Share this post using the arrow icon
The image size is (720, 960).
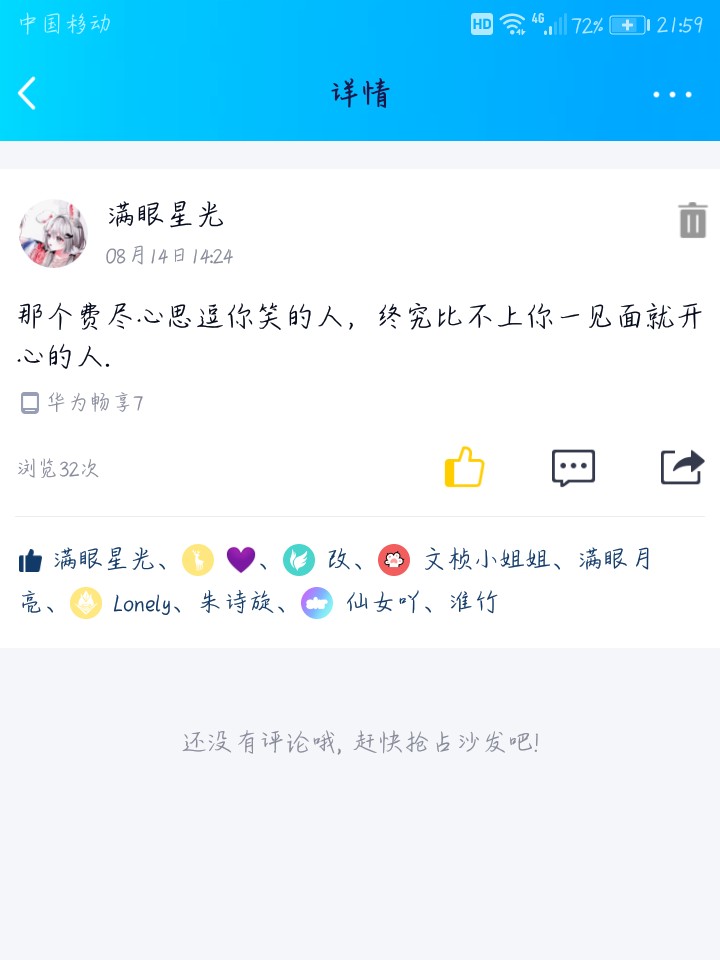point(682,467)
